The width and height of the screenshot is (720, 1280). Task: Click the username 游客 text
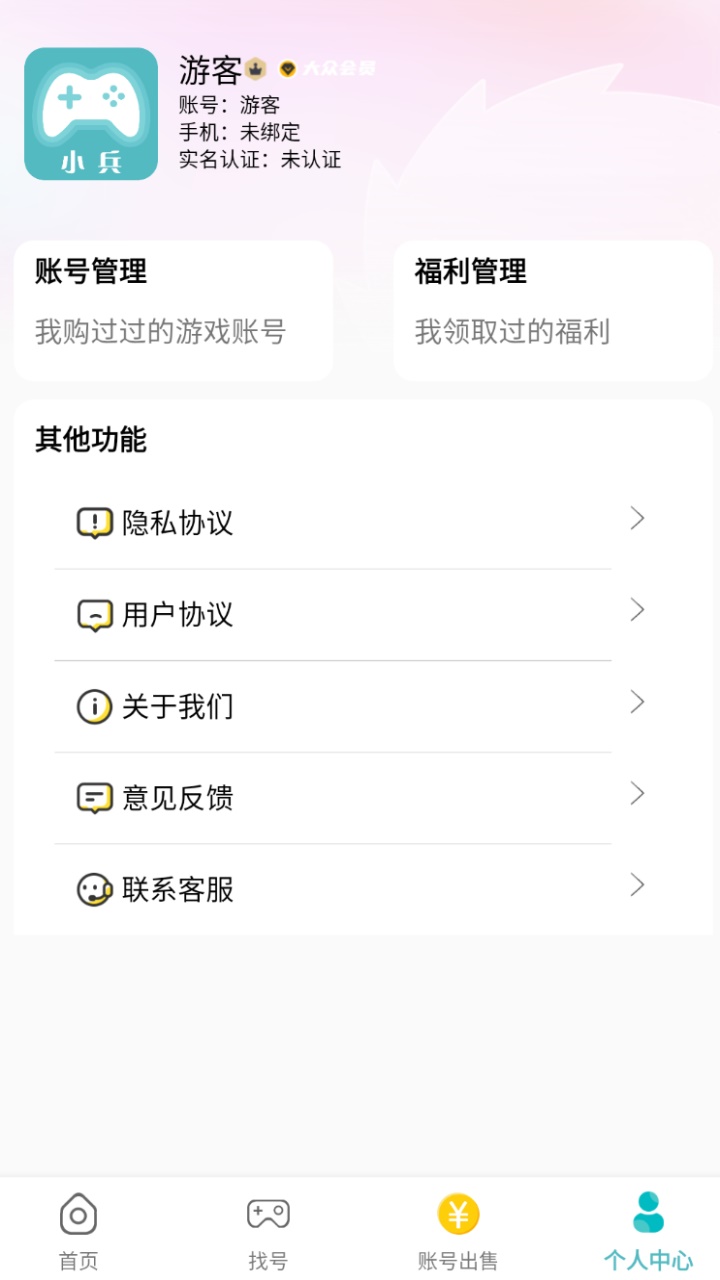[206, 67]
